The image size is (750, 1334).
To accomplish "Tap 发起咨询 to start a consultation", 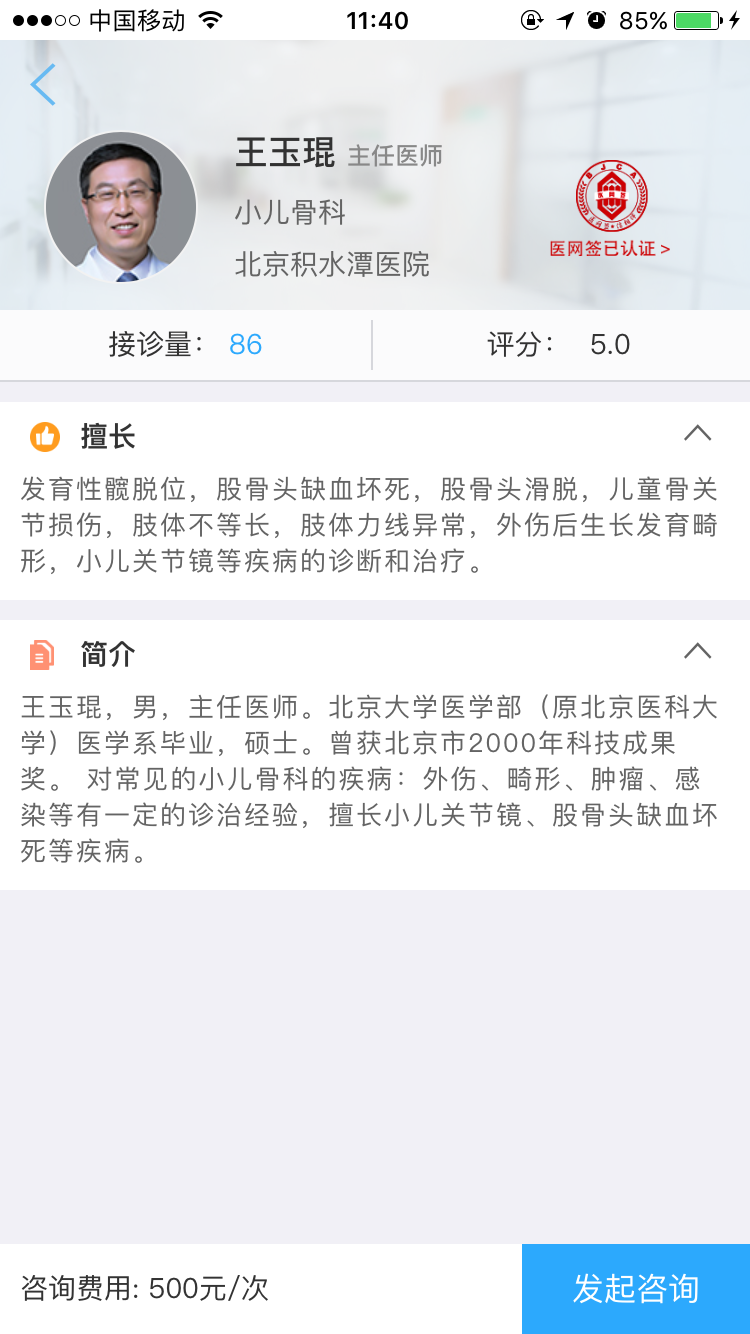I will click(x=635, y=1288).
